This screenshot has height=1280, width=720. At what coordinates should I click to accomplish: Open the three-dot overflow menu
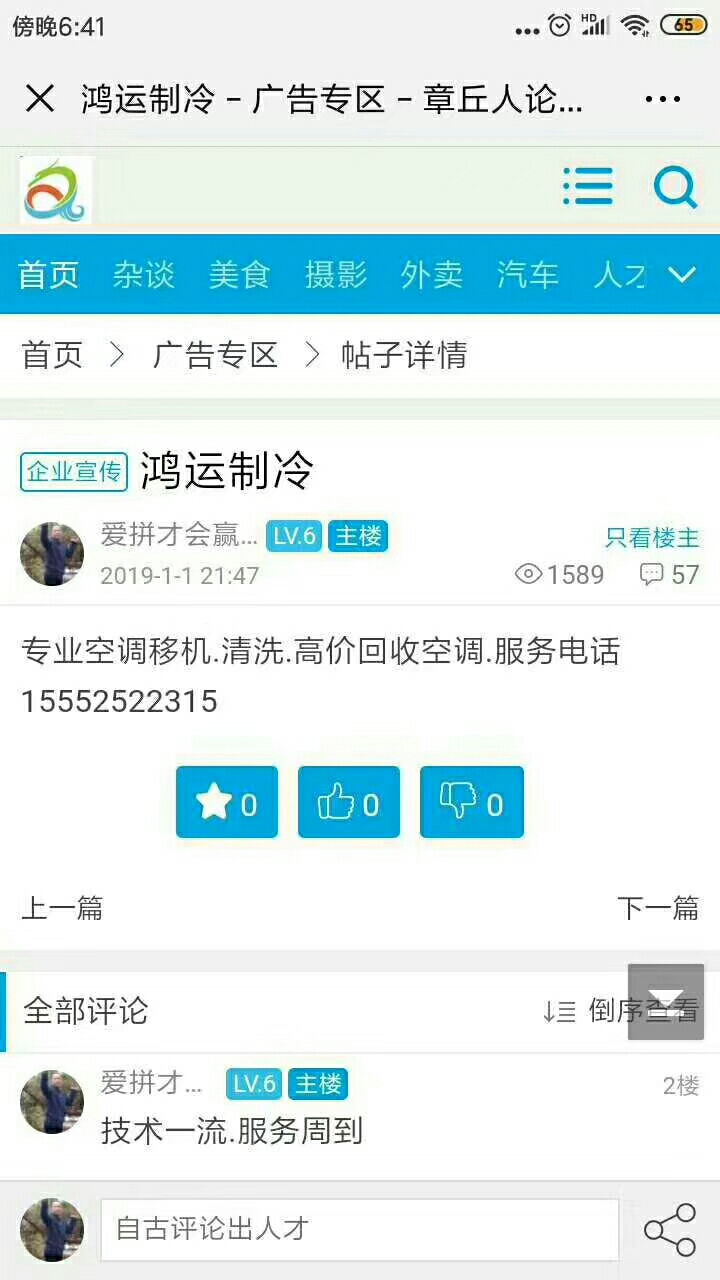(662, 99)
